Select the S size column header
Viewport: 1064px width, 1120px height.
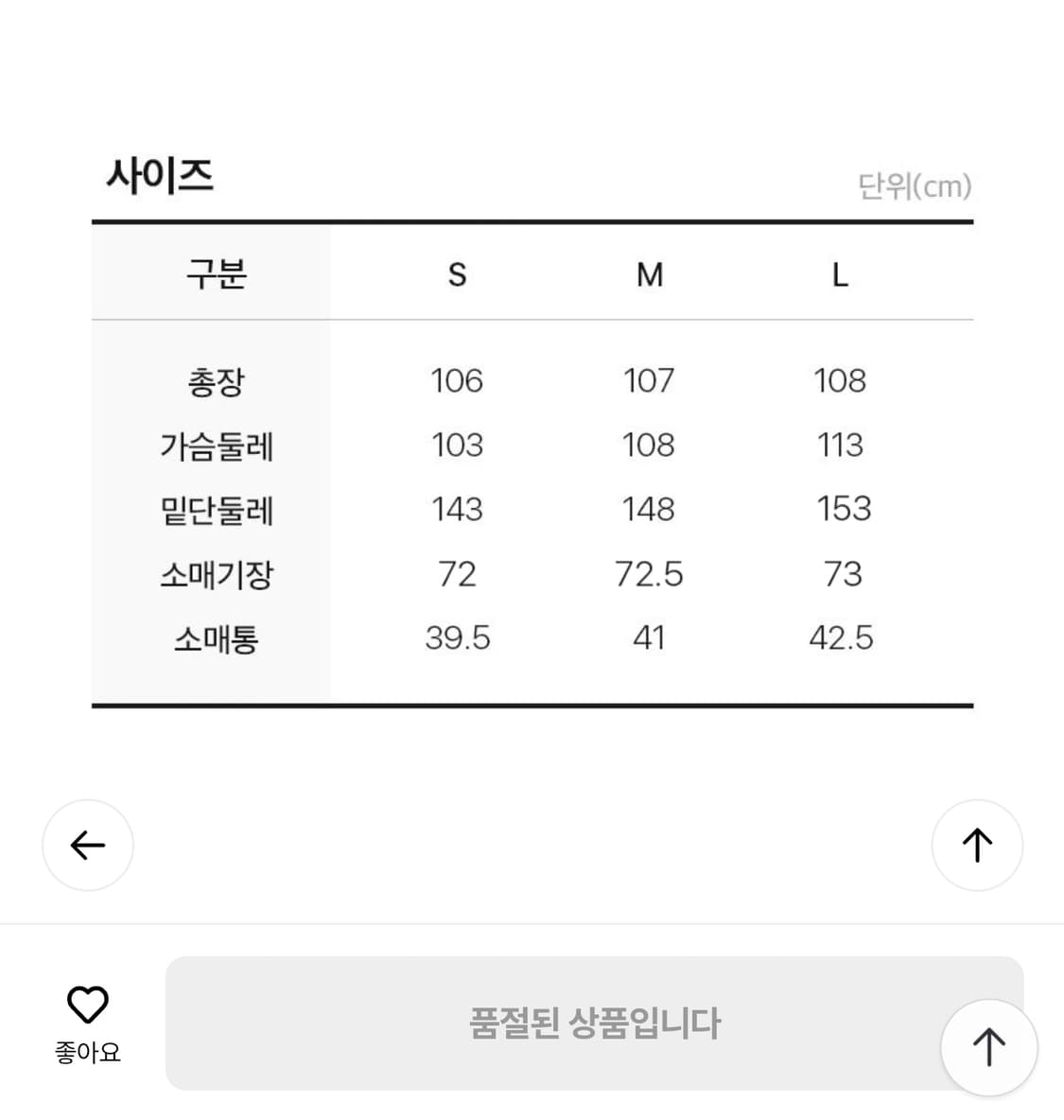tap(457, 274)
